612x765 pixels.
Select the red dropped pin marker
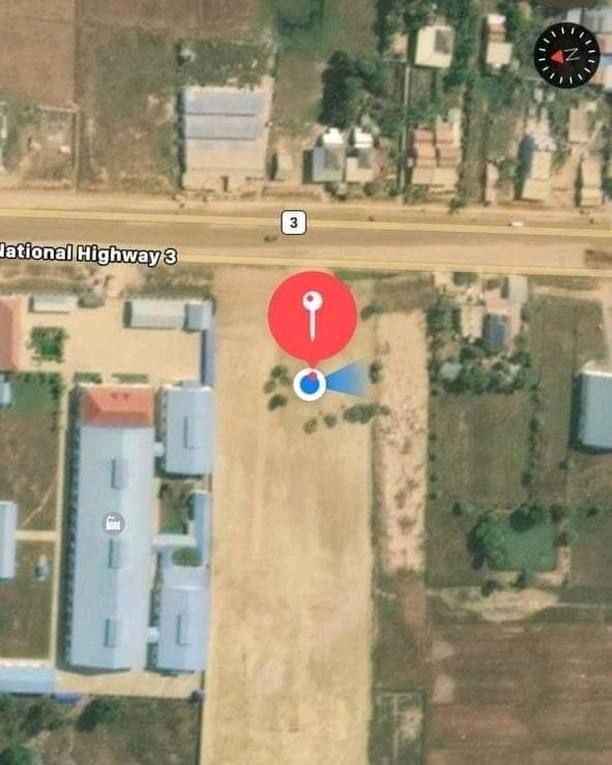click(x=312, y=314)
